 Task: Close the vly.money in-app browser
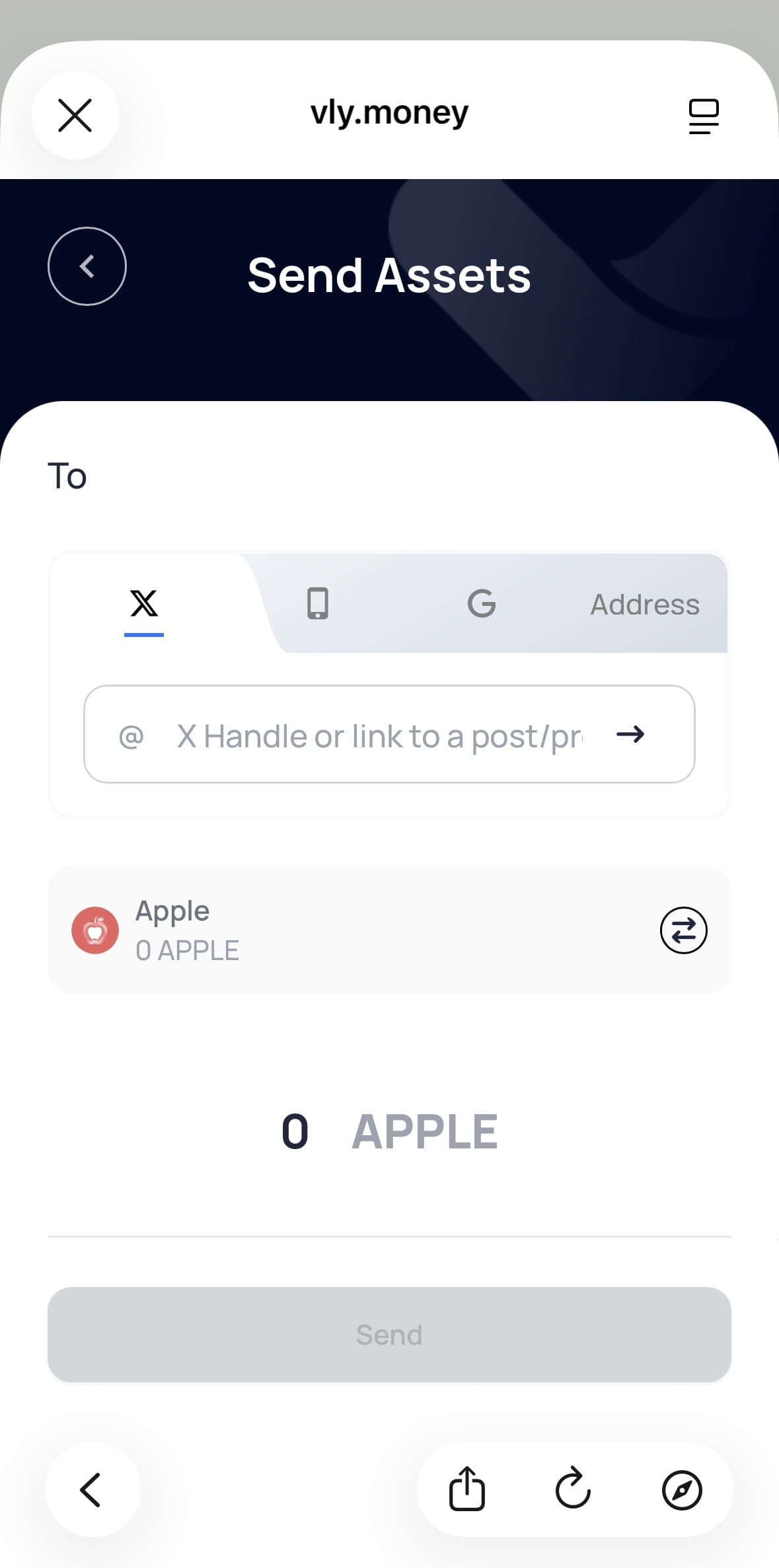pyautogui.click(x=75, y=116)
